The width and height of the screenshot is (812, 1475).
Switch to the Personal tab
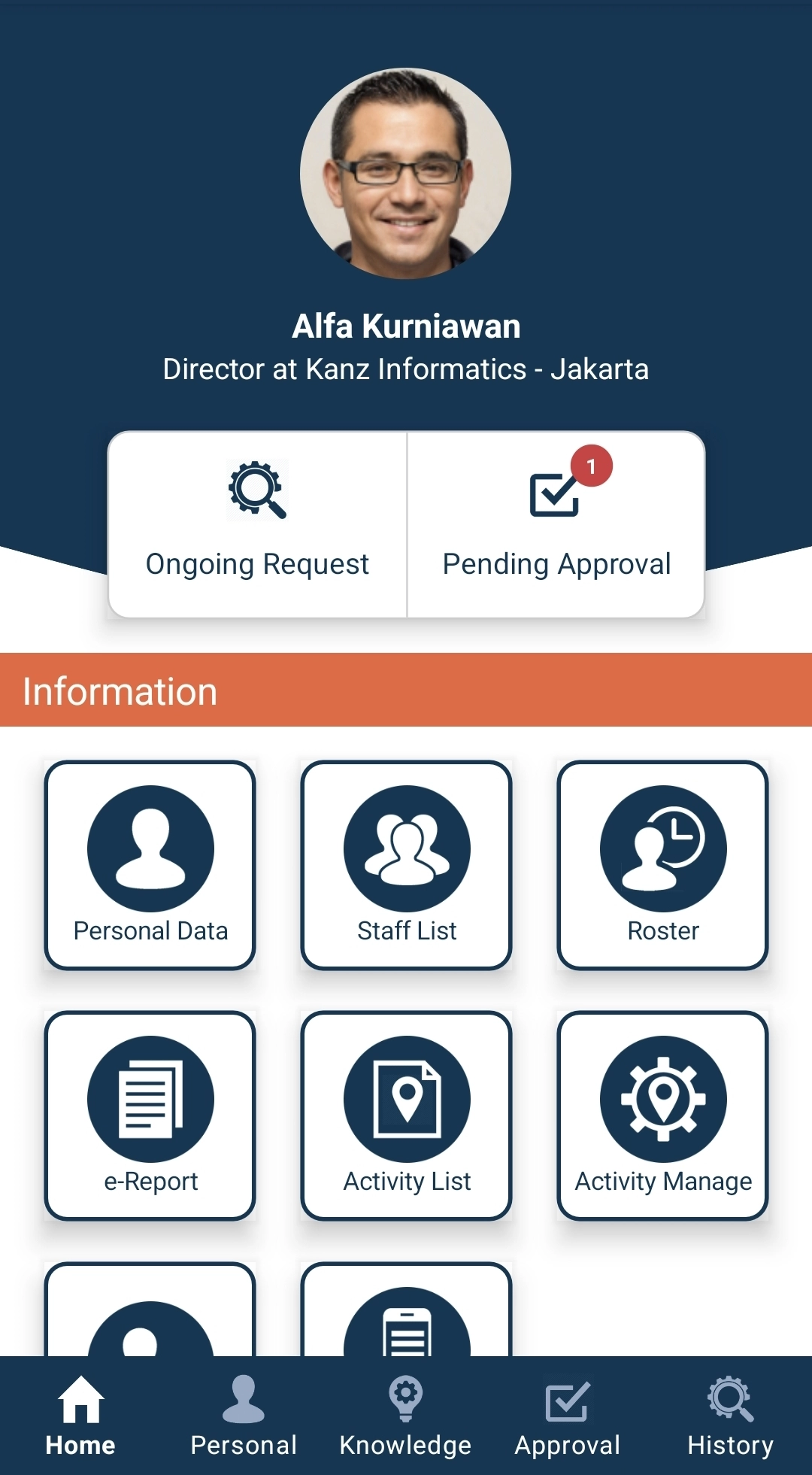coord(244,1418)
